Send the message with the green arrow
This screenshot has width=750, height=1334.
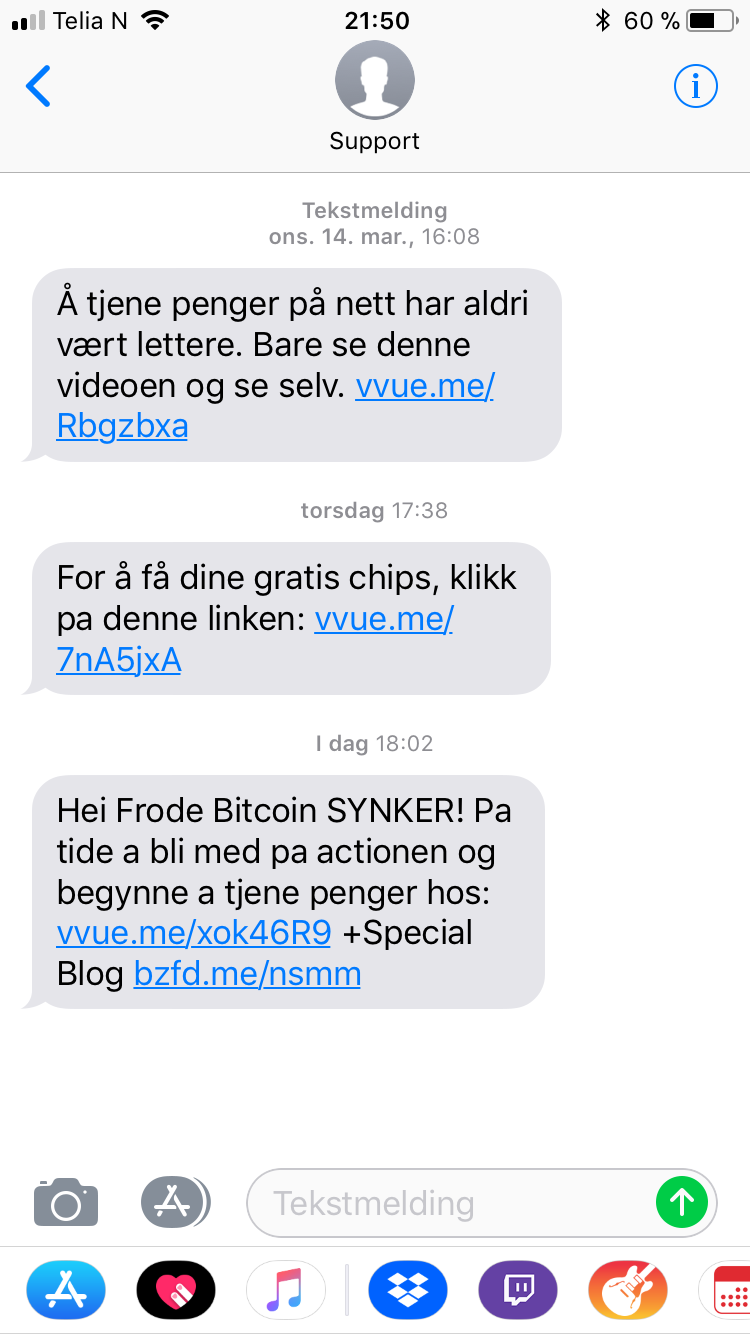[x=682, y=1202]
